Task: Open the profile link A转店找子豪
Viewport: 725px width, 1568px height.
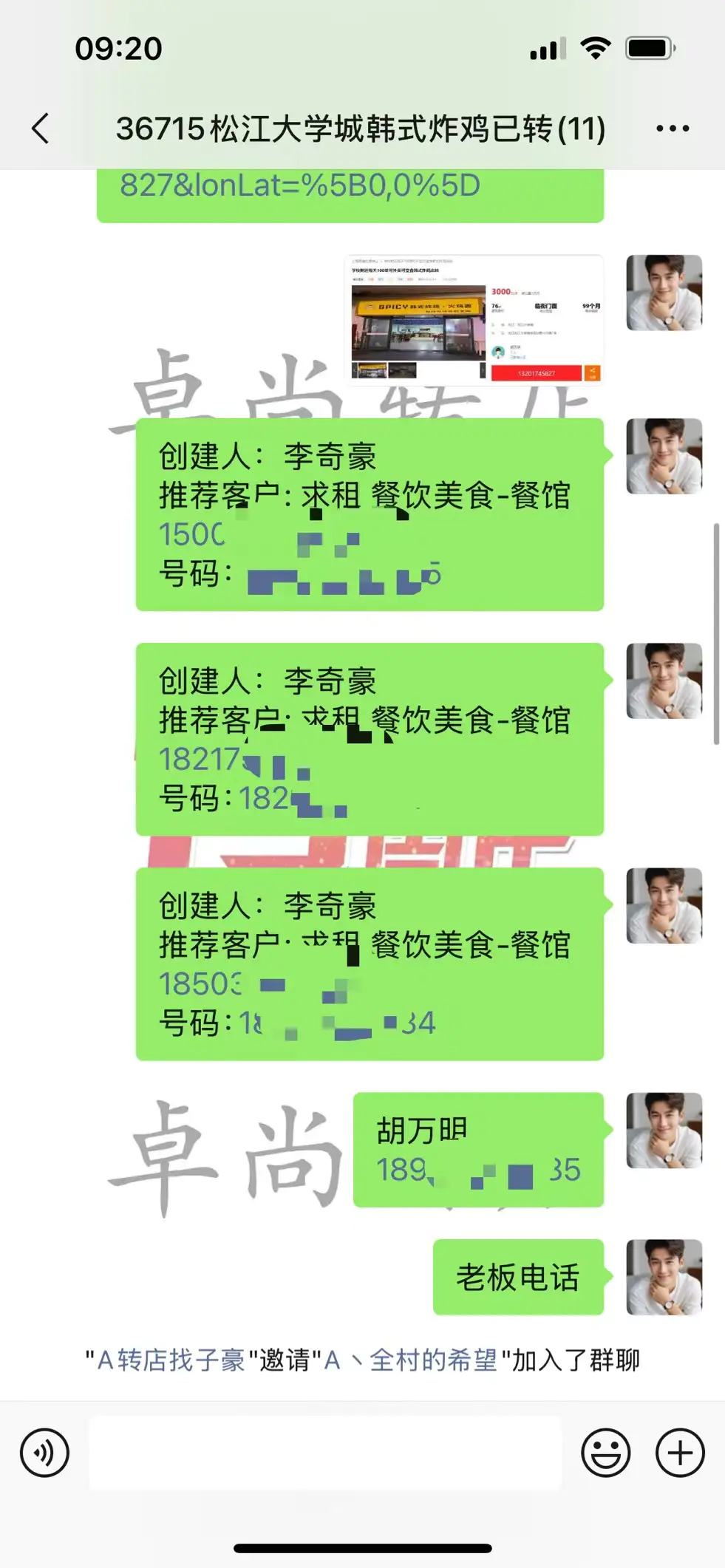Action: [171, 1360]
